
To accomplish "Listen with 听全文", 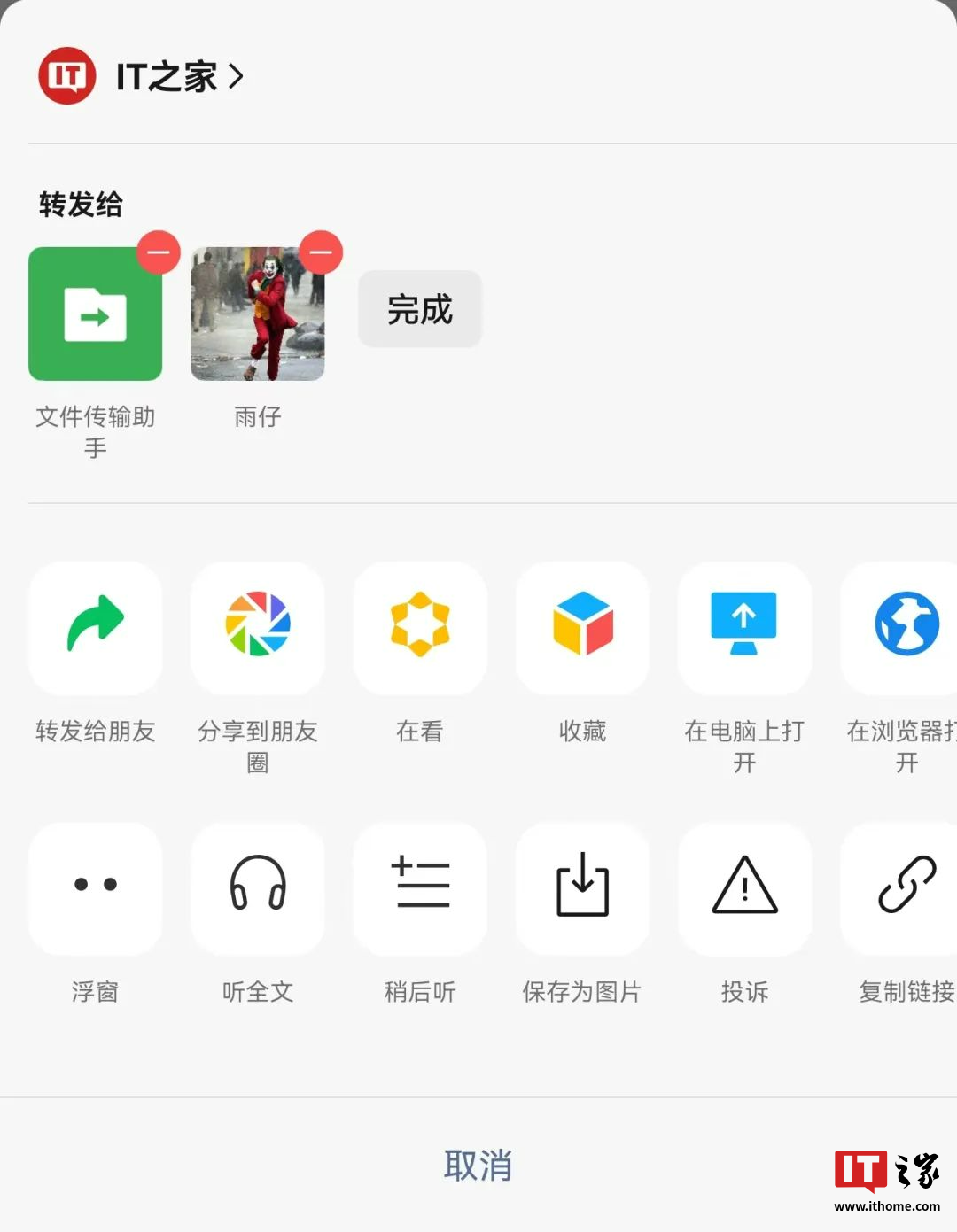I will pos(258,888).
